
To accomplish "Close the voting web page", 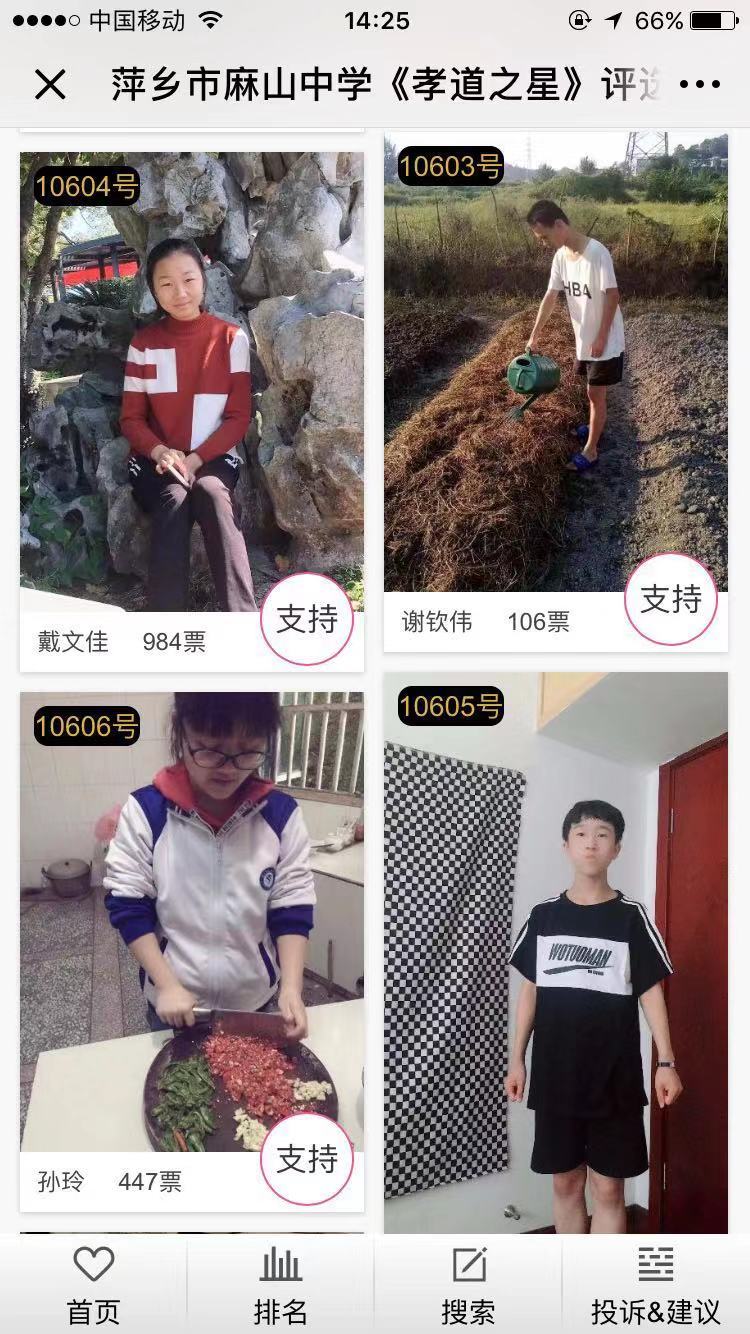I will coord(50,85).
